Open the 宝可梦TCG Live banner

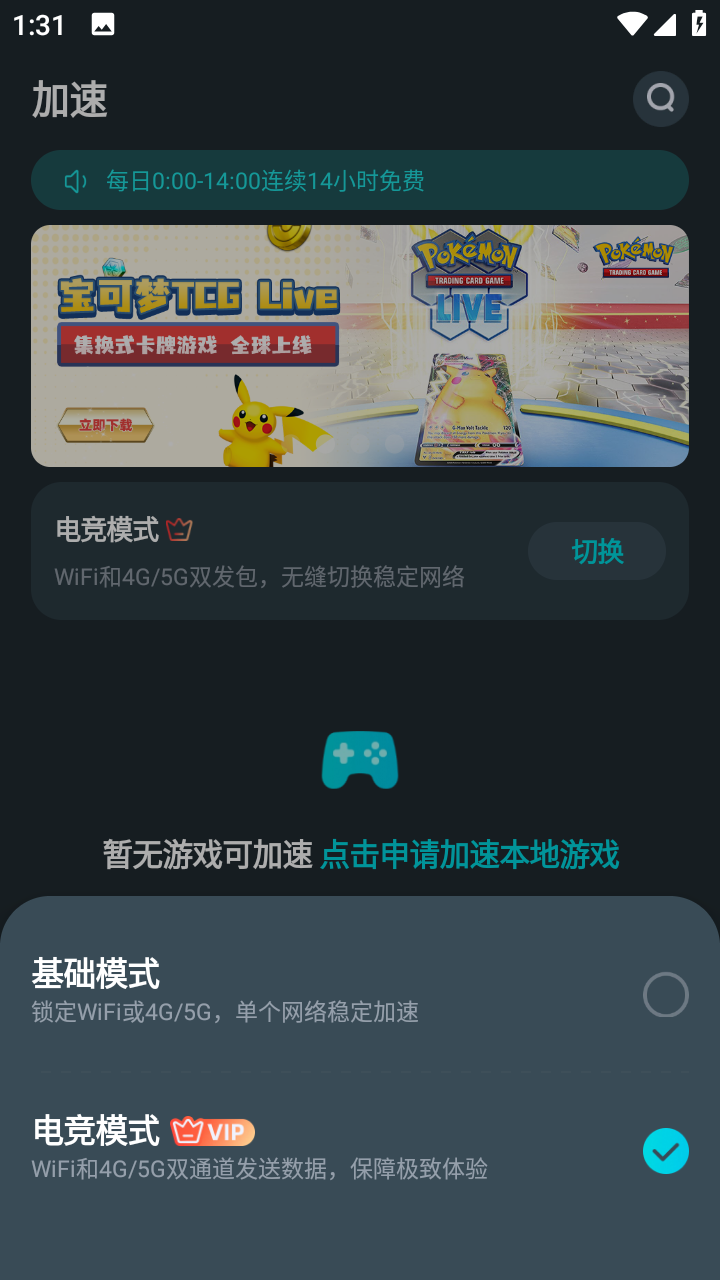tap(360, 346)
